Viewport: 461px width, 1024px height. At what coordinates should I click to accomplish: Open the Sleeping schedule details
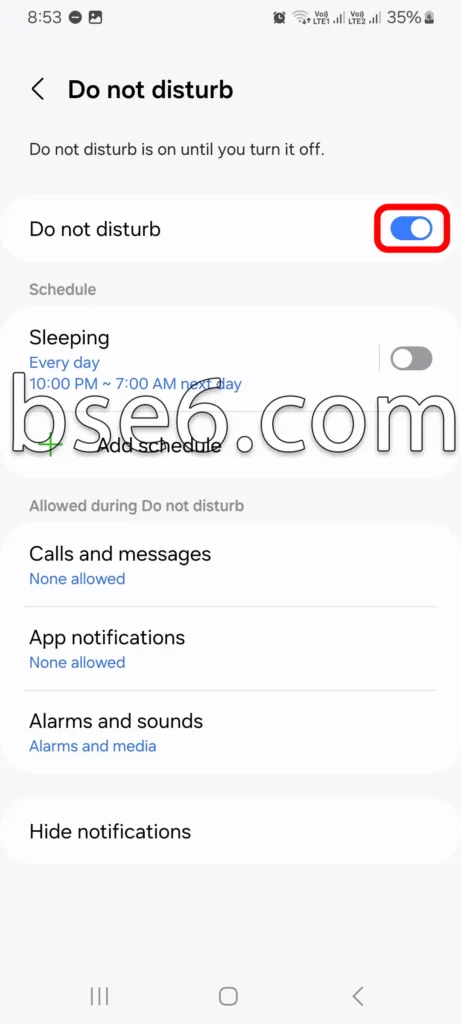pyautogui.click(x=189, y=359)
